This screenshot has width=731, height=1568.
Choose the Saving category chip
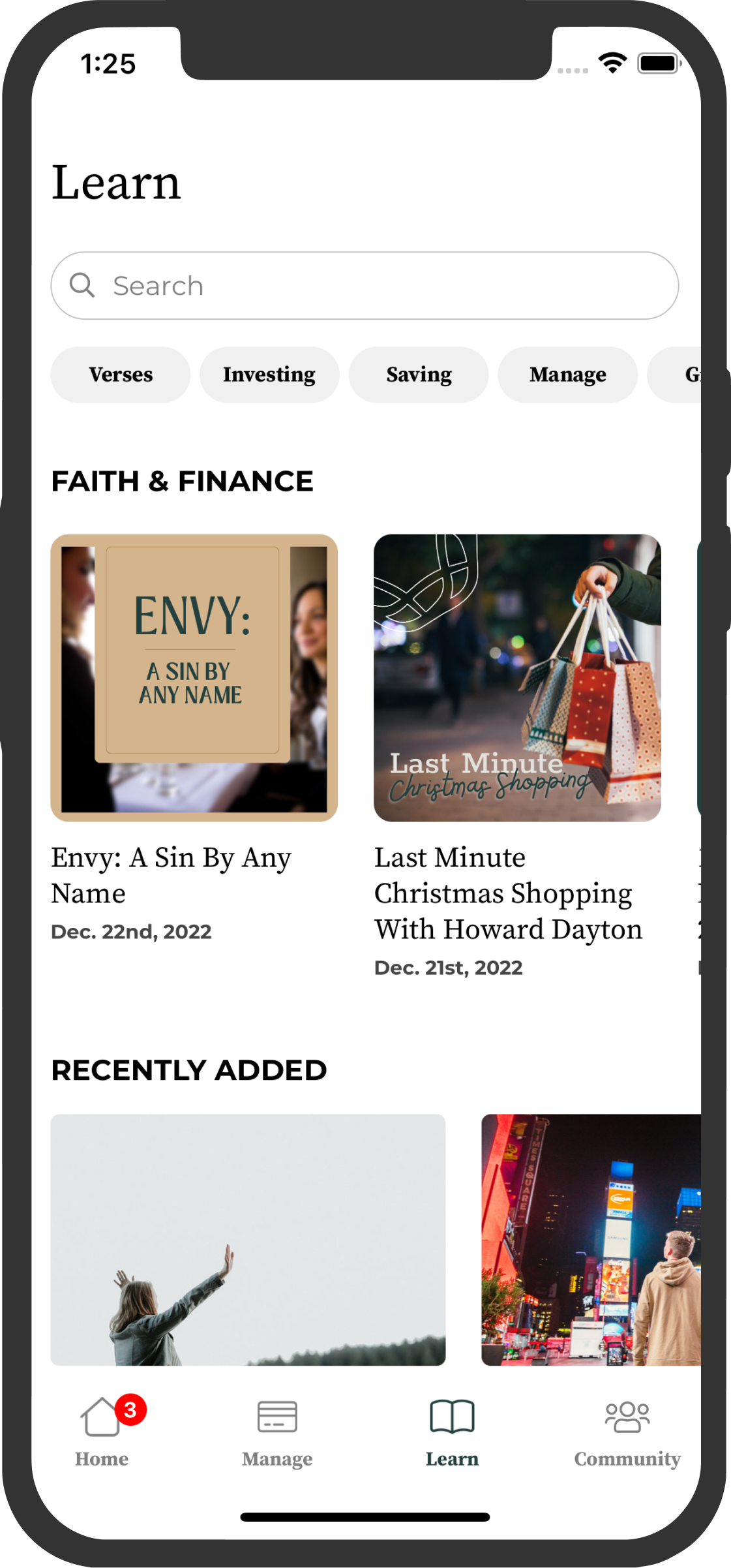pos(419,375)
